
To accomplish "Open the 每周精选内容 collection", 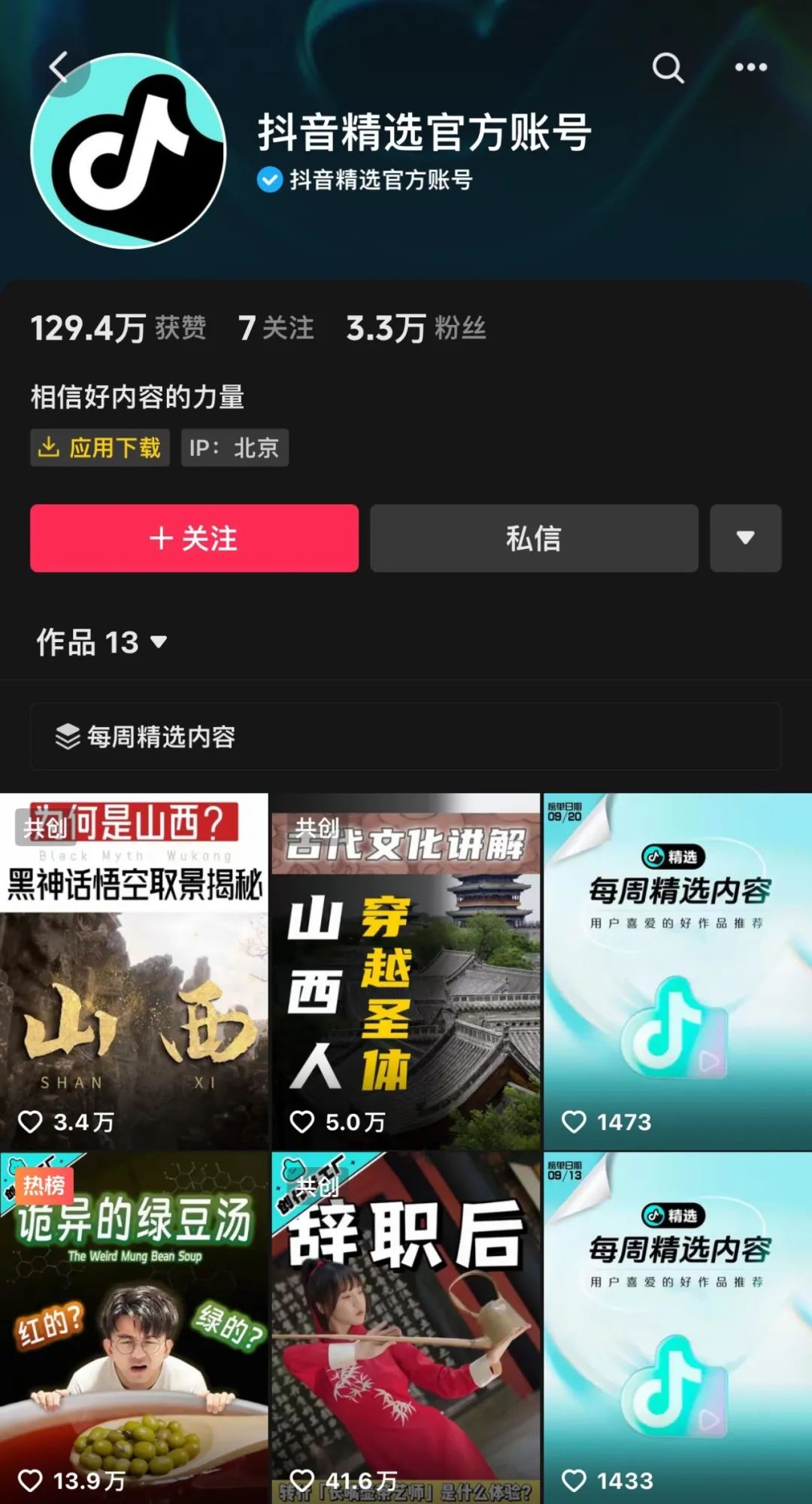I will (x=405, y=737).
